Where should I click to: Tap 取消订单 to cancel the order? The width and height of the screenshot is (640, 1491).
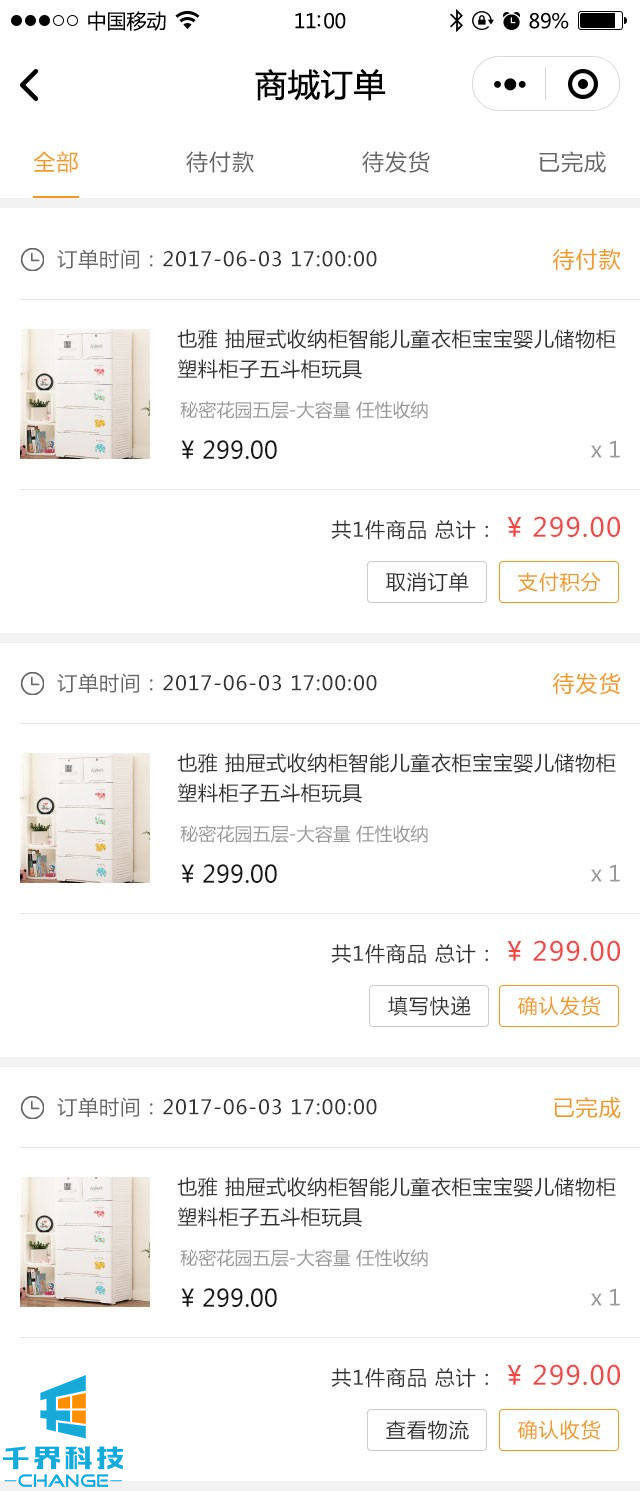click(427, 582)
